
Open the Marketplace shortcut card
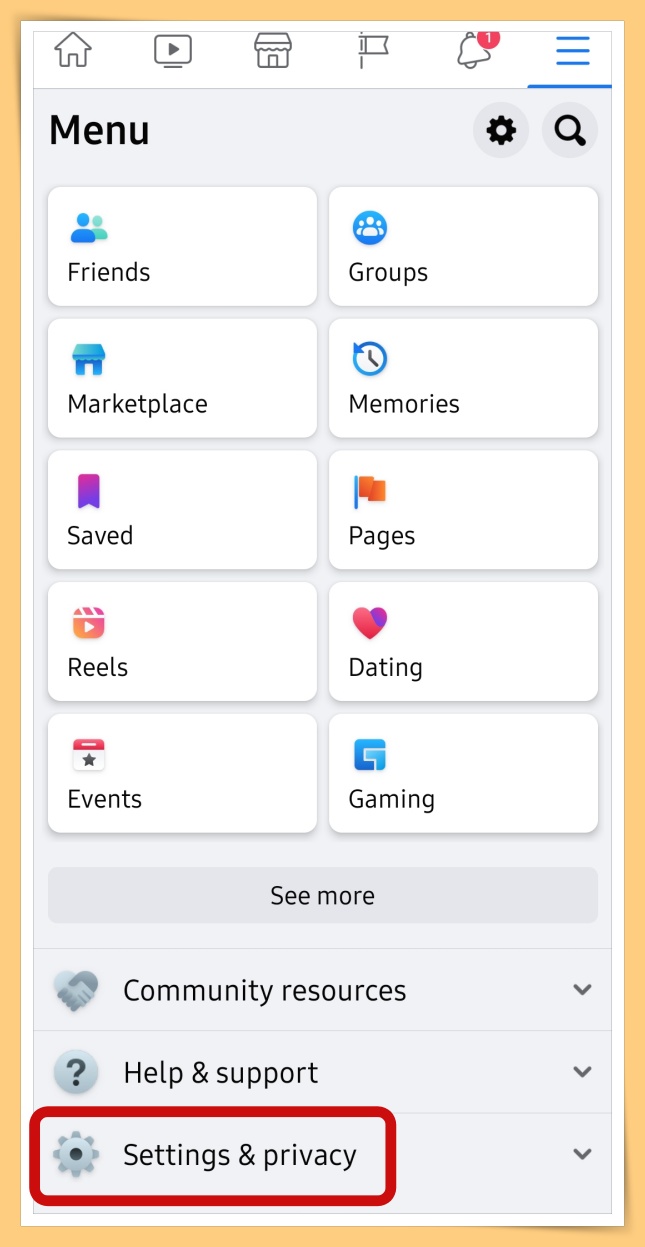point(182,378)
